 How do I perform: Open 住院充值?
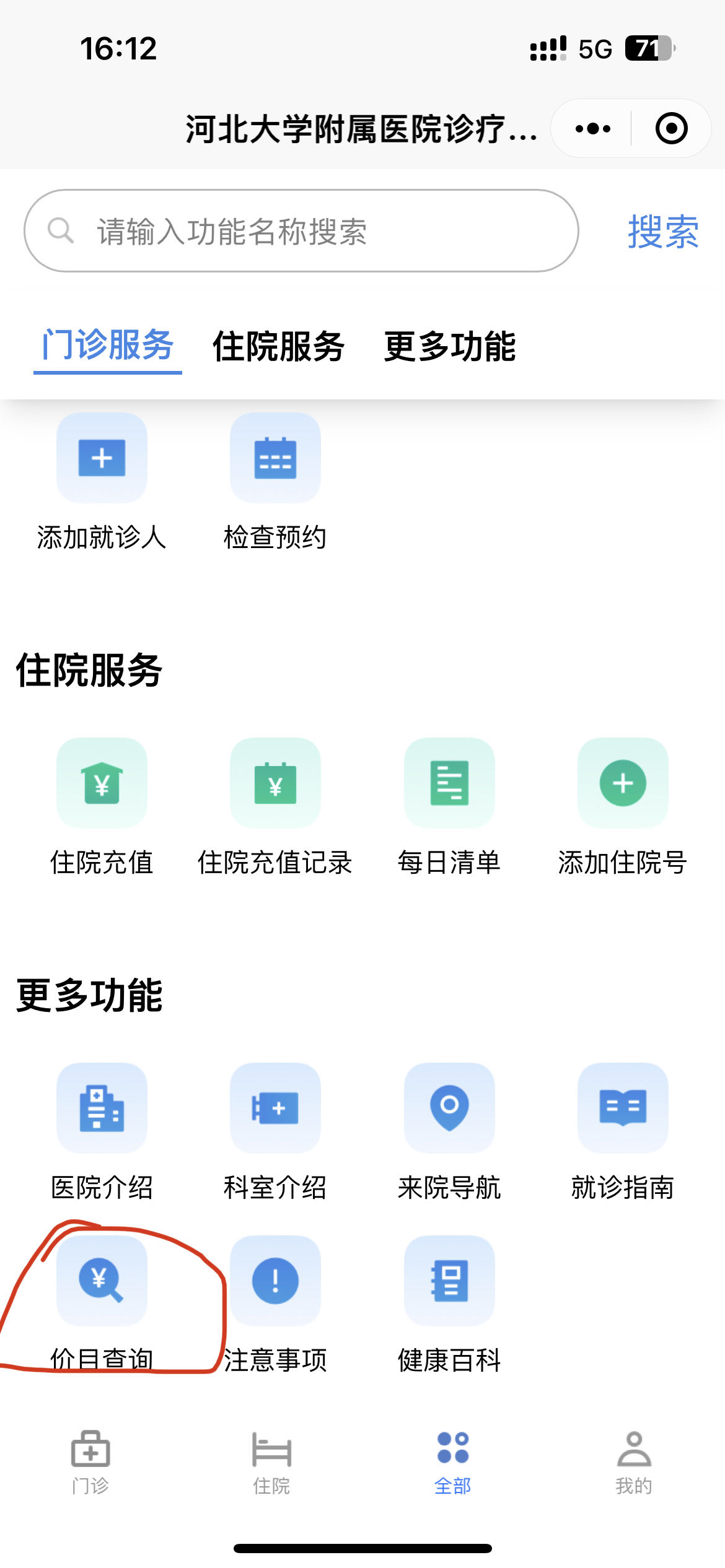[x=102, y=784]
